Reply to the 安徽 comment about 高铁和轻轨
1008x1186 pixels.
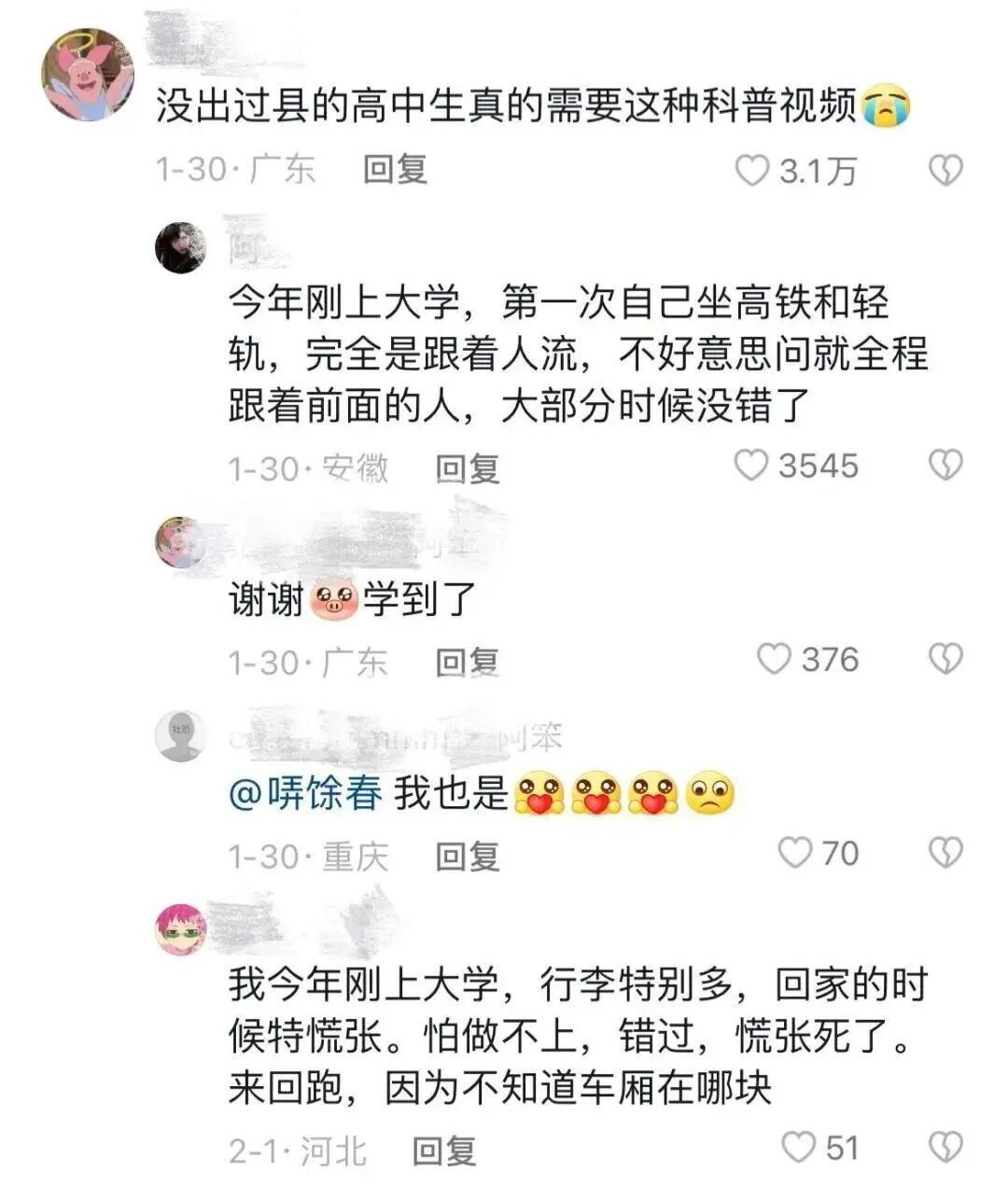(x=468, y=467)
